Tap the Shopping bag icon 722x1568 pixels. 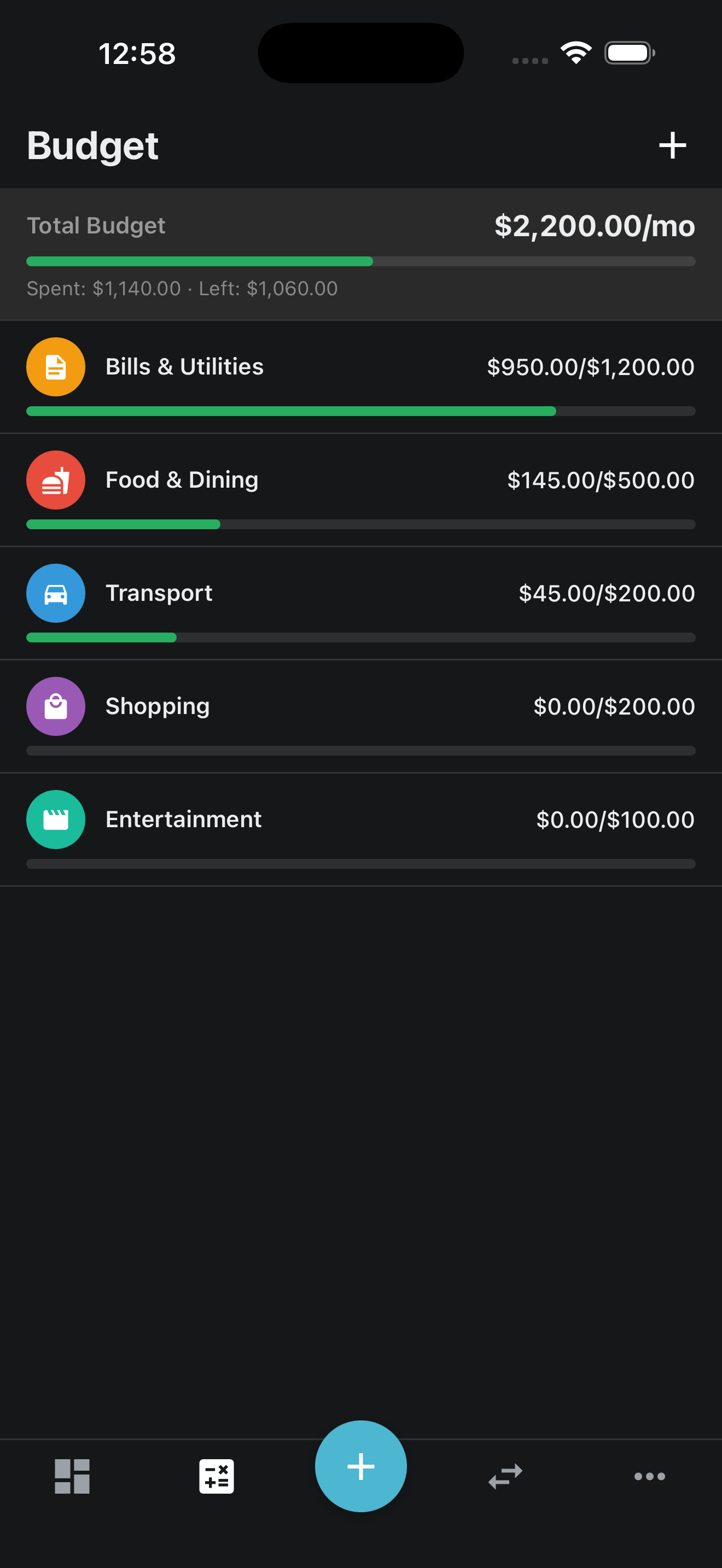(55, 706)
